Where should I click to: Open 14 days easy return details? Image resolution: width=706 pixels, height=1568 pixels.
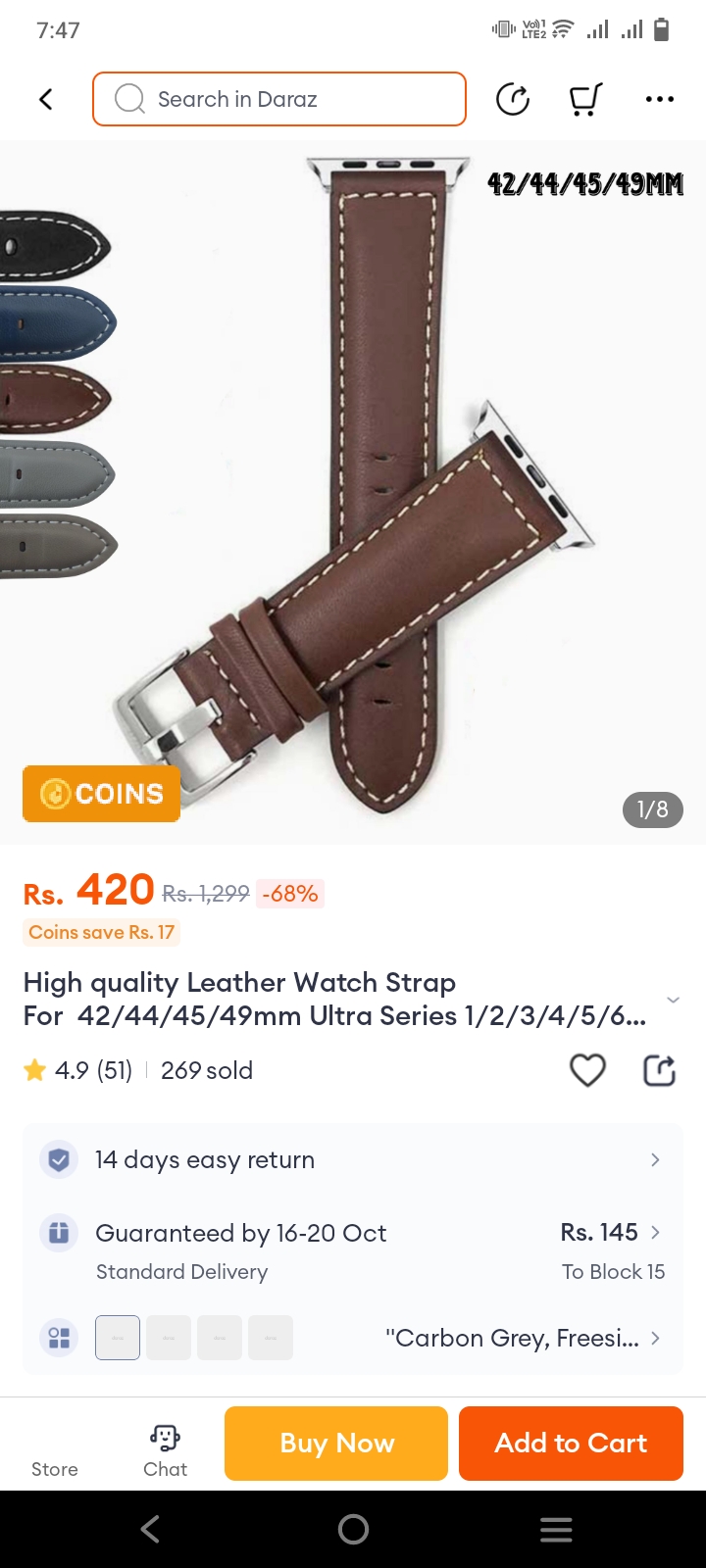click(353, 1160)
